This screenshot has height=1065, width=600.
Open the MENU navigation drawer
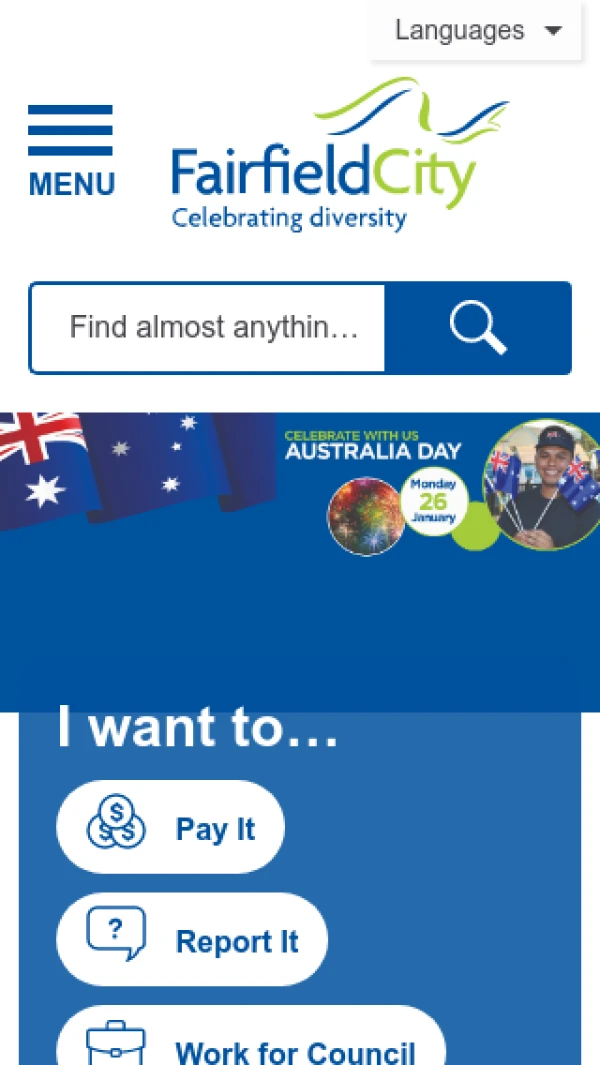(x=71, y=150)
